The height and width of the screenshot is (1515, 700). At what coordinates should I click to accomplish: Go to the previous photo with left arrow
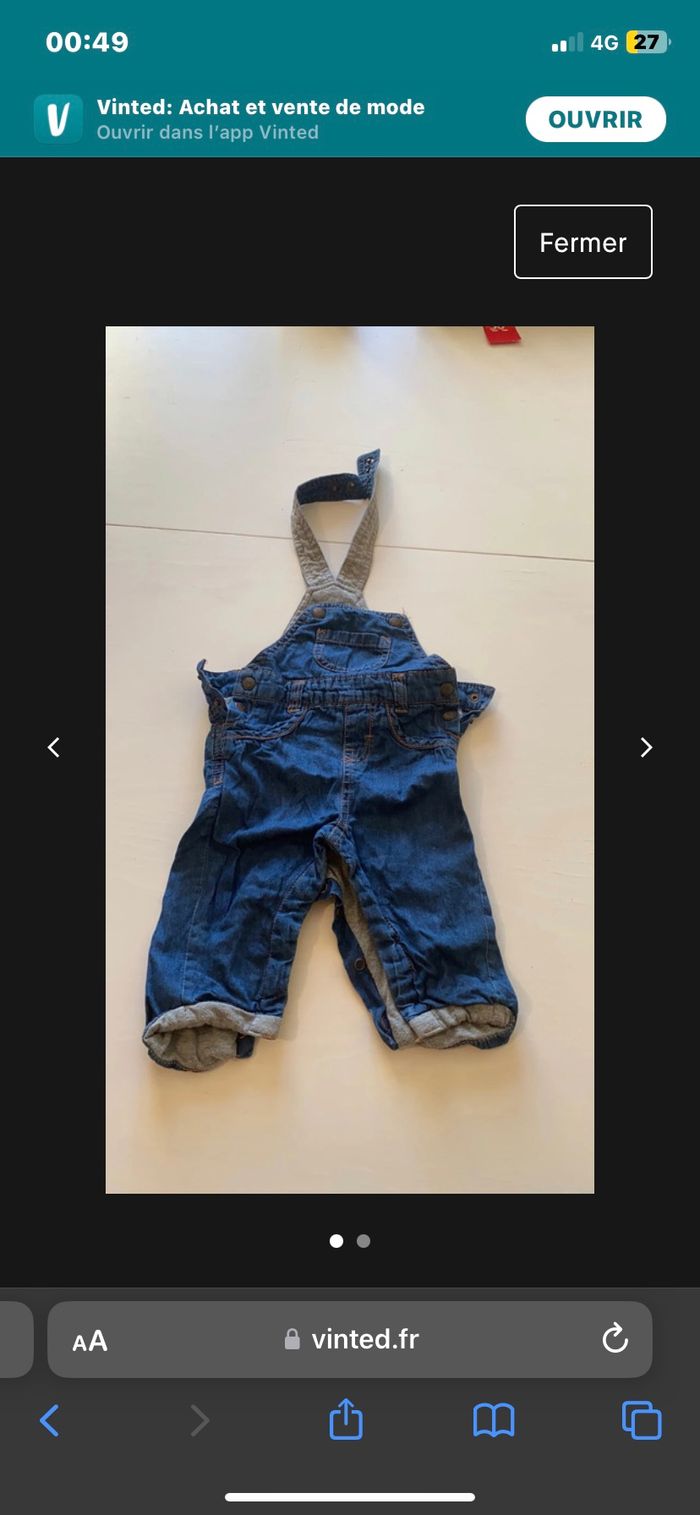pos(54,747)
